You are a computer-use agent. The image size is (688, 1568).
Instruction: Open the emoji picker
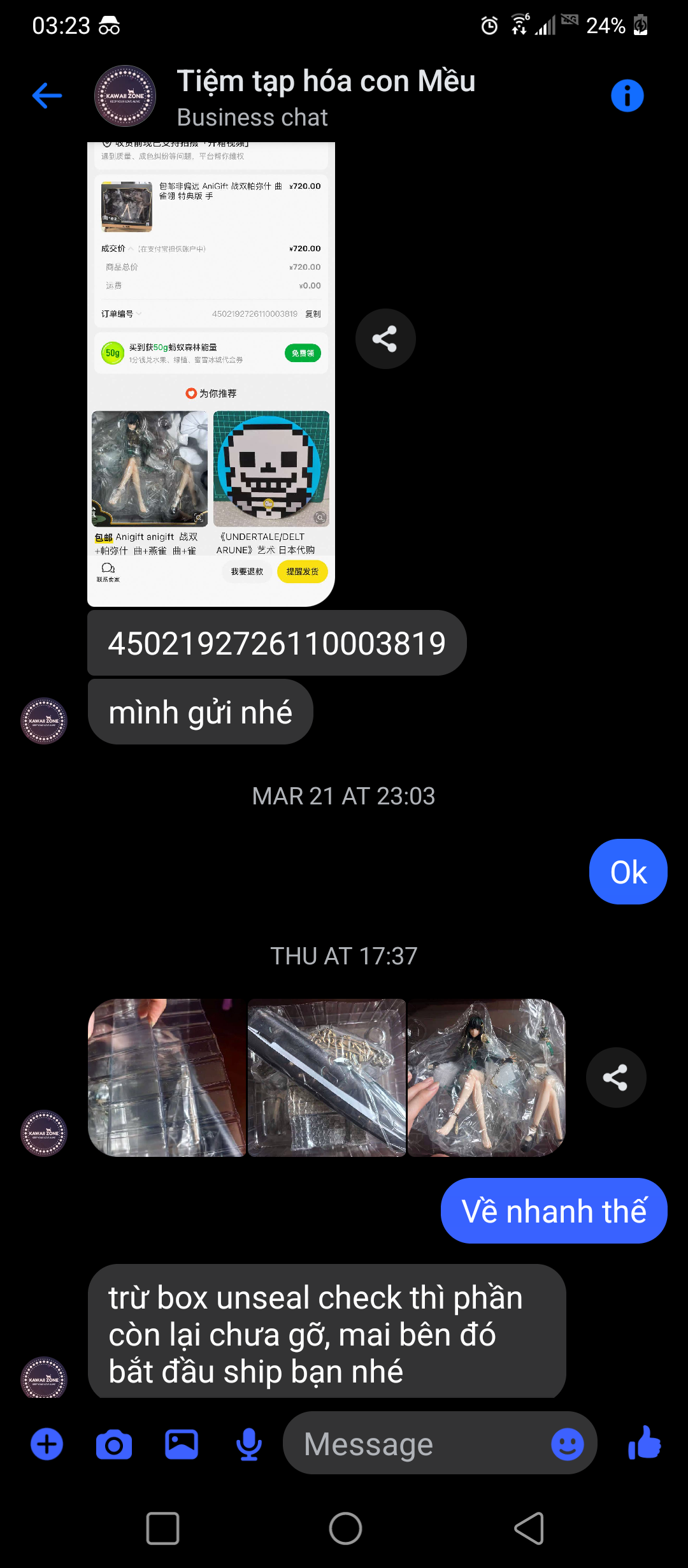[x=568, y=1444]
